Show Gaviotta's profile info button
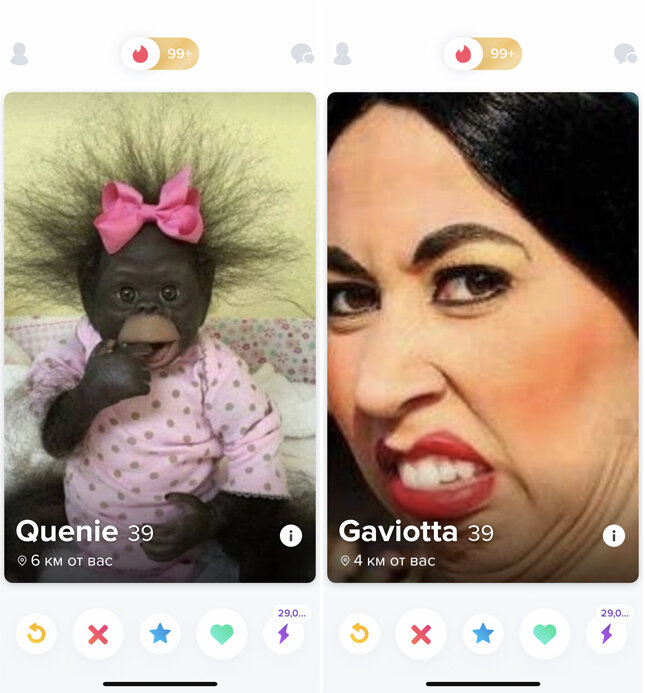 click(x=613, y=536)
